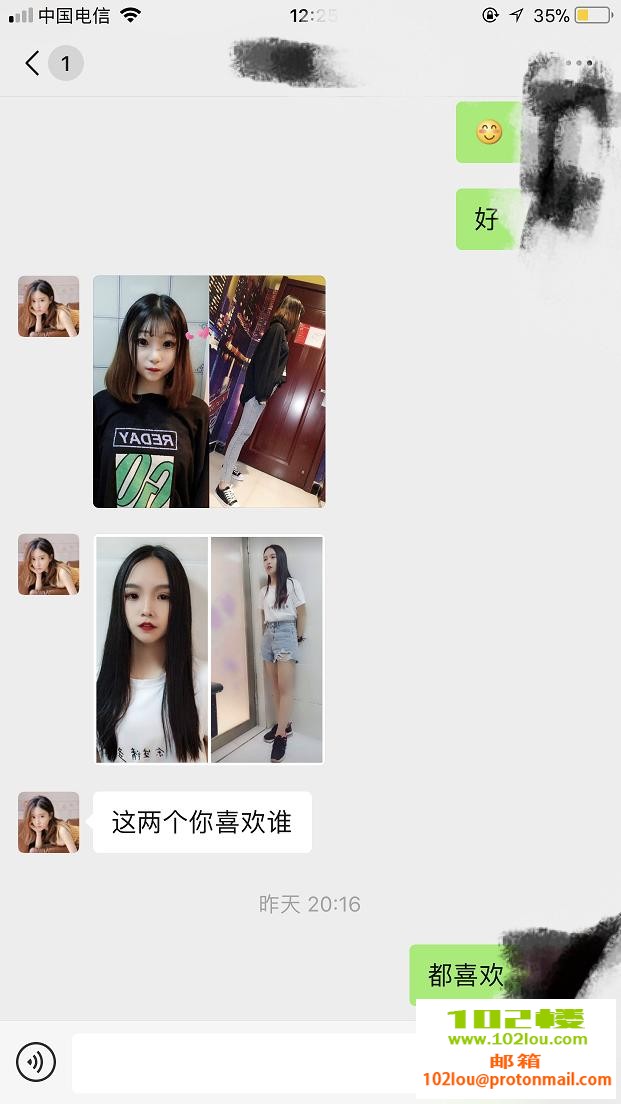621x1104 pixels.
Task: Open sender's avatar beside 这两个你喜欢谁
Action: [x=48, y=822]
